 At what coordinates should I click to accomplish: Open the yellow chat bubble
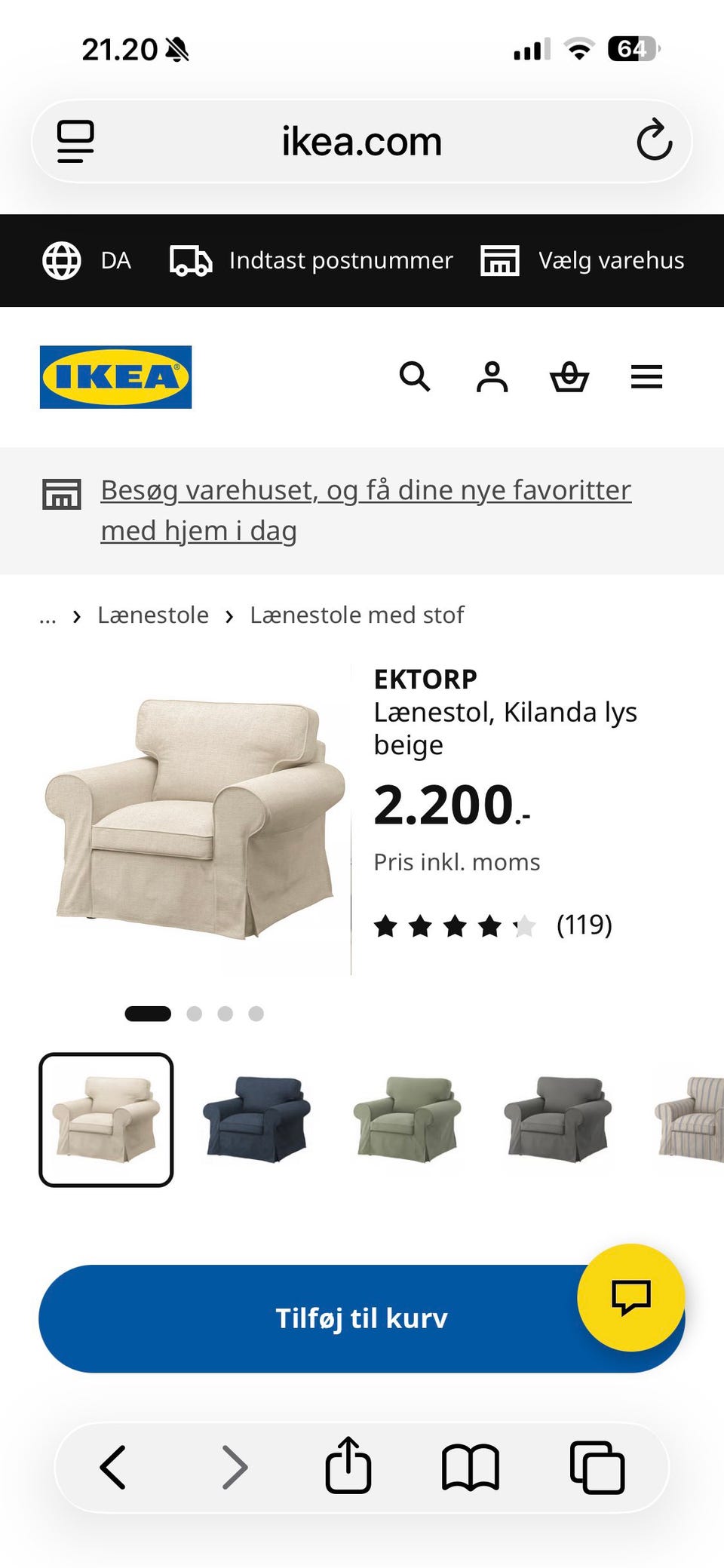click(631, 1297)
